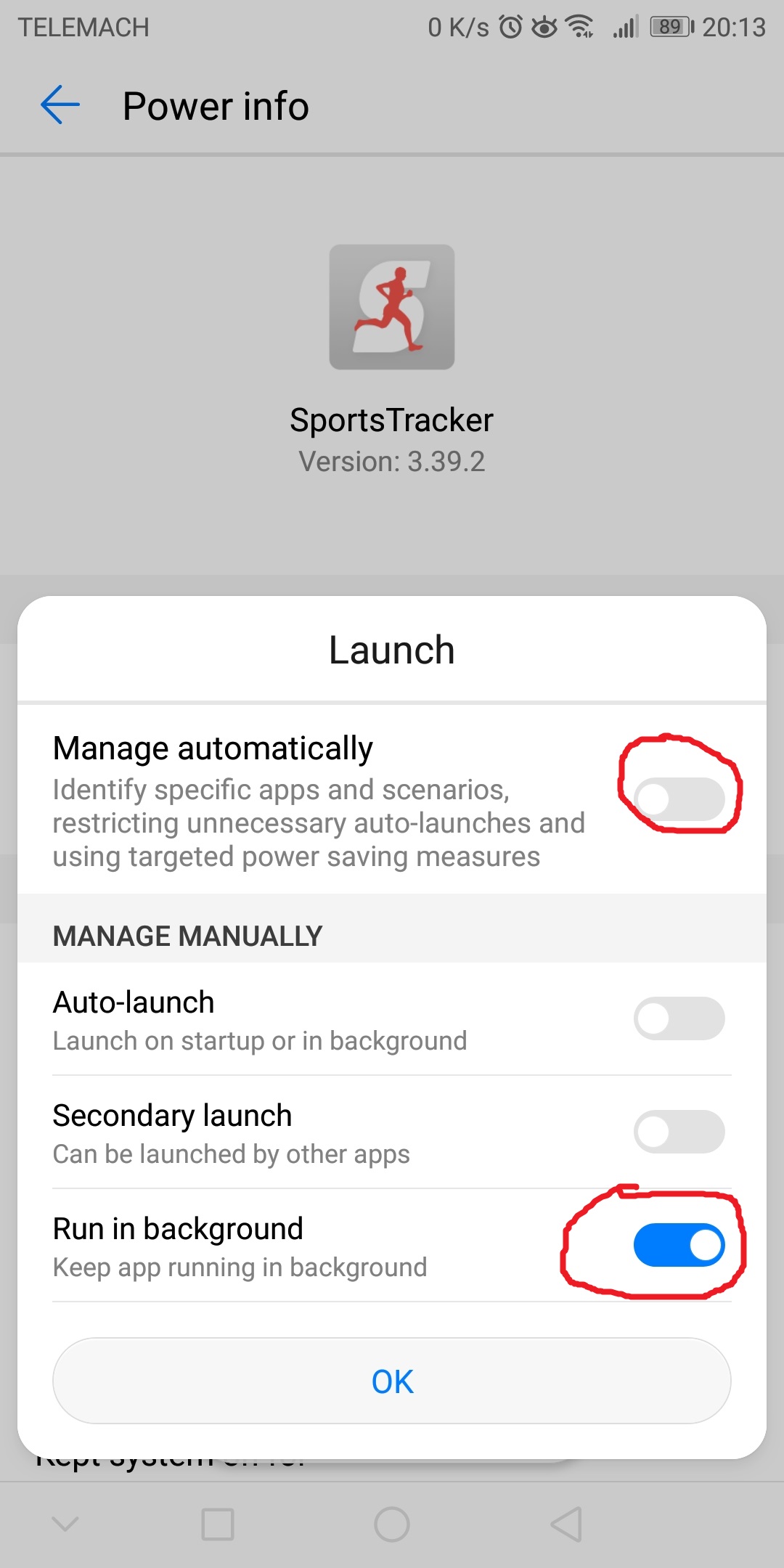784x1568 pixels.
Task: Turn on Auto-launch
Action: coord(679,1018)
